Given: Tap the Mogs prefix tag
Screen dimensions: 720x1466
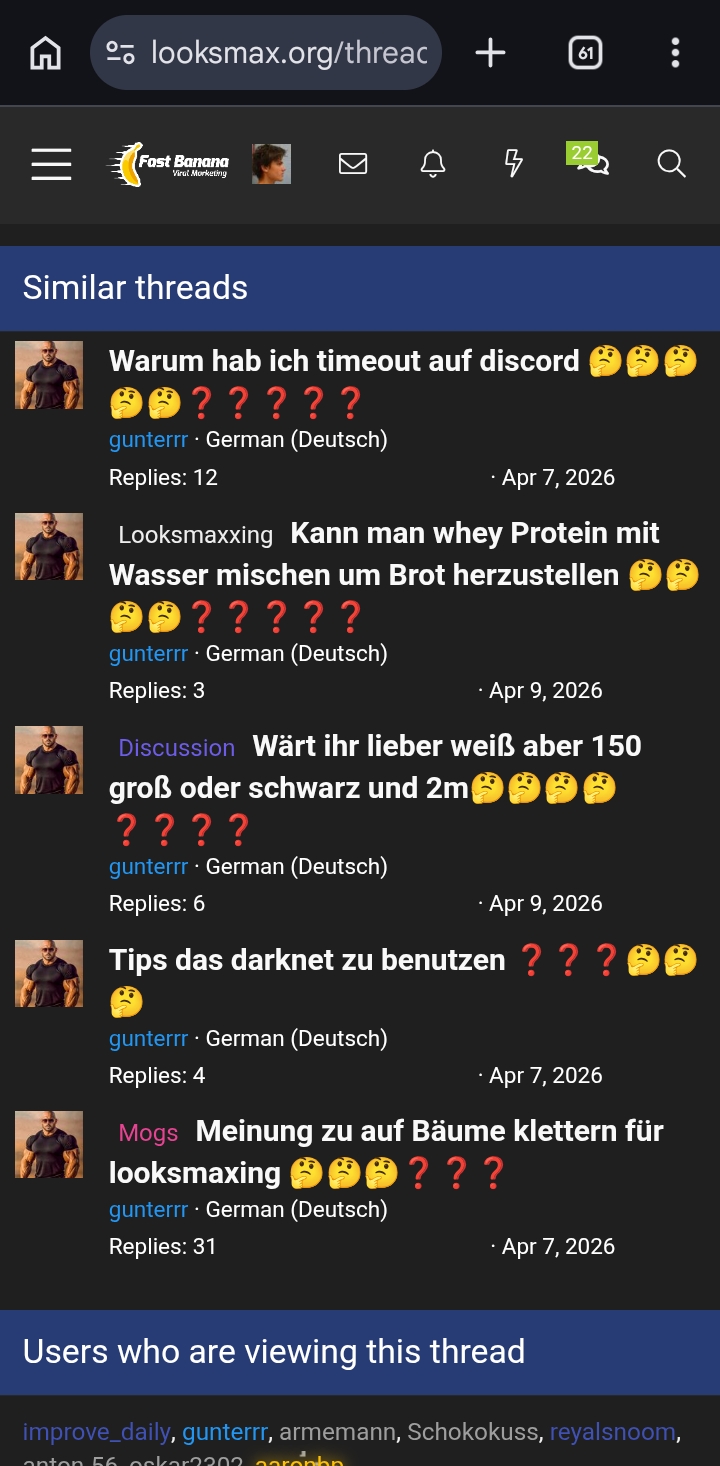Looking at the screenshot, I should (x=148, y=1133).
